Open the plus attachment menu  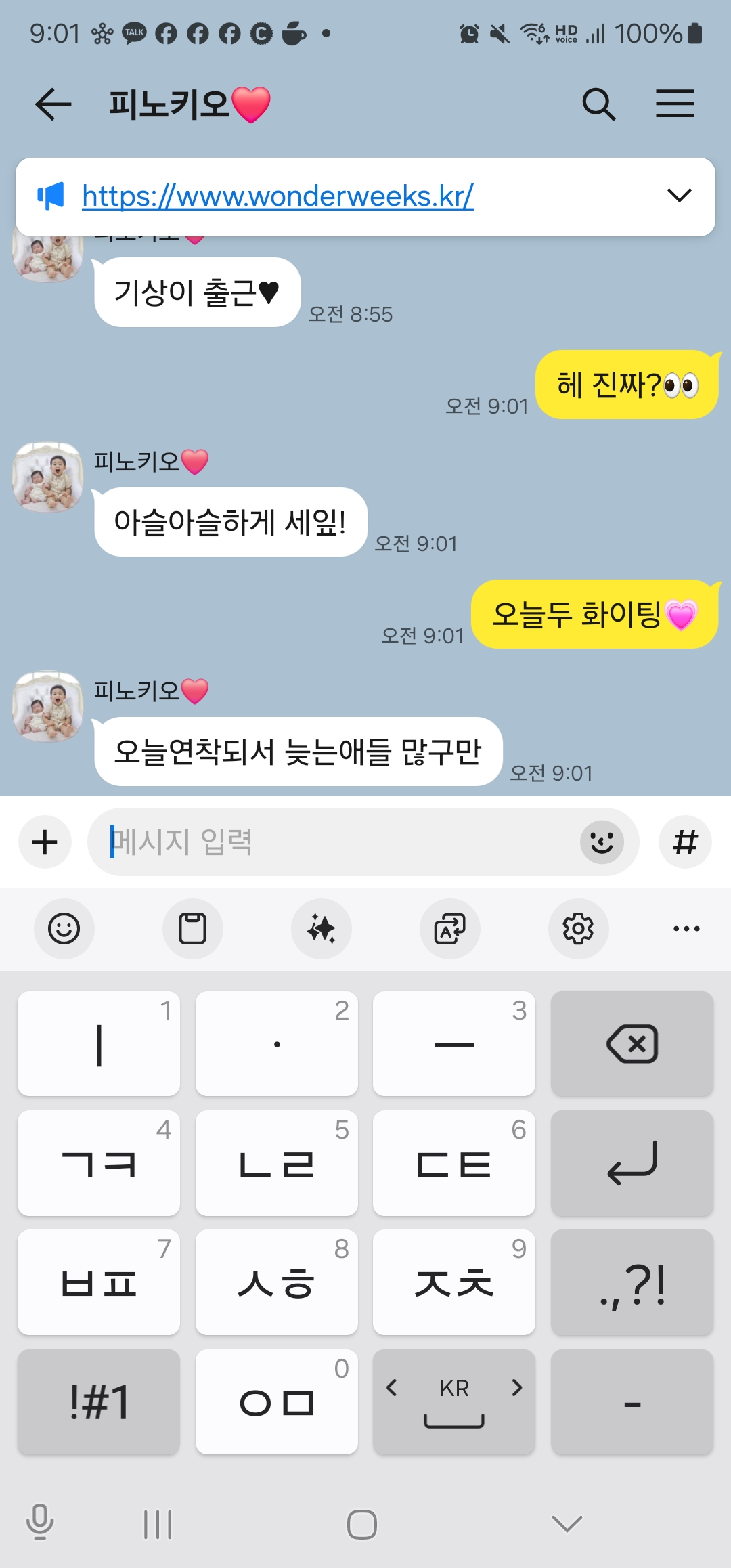(x=45, y=842)
